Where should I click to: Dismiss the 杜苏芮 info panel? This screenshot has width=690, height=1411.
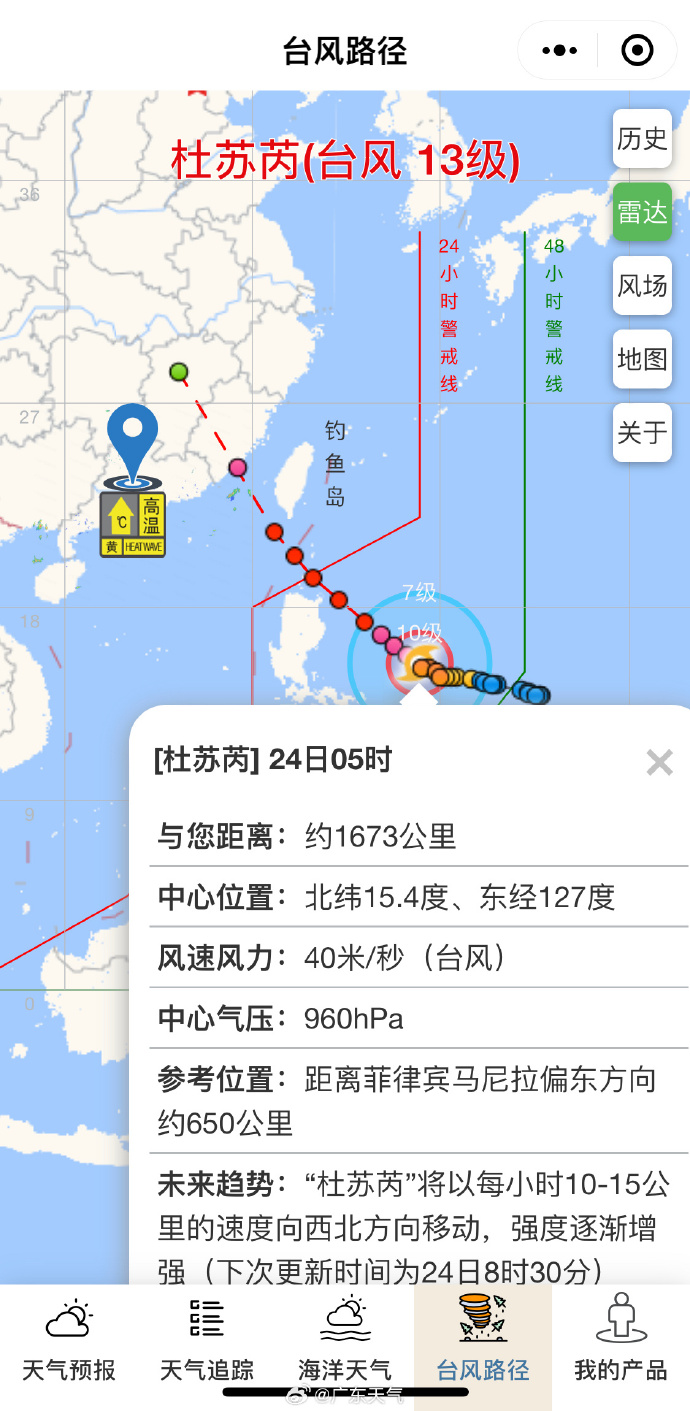660,763
